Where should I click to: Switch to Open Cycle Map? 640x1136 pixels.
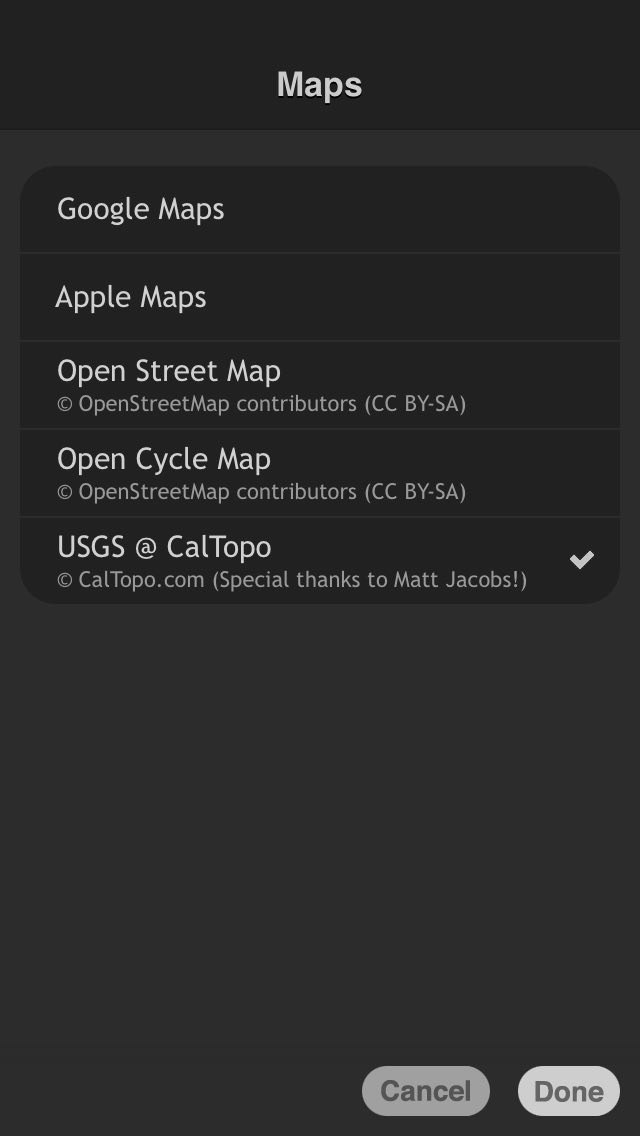[x=320, y=473]
